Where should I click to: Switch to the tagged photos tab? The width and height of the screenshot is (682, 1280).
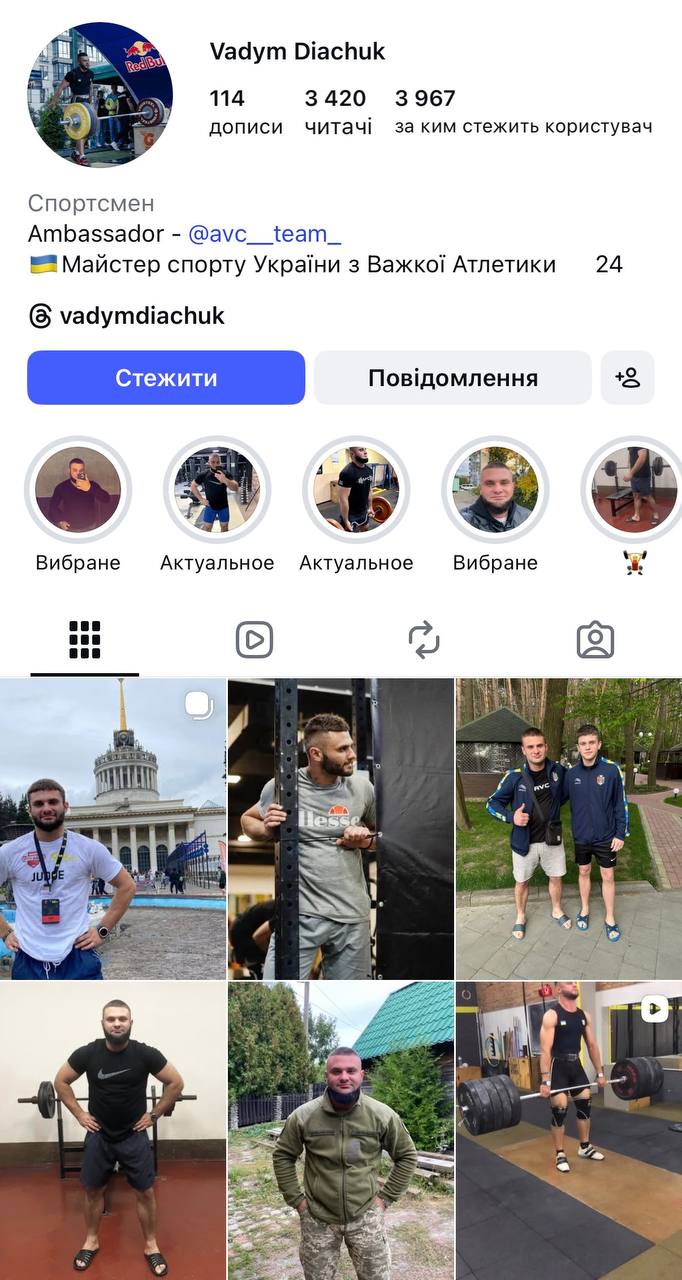point(595,640)
